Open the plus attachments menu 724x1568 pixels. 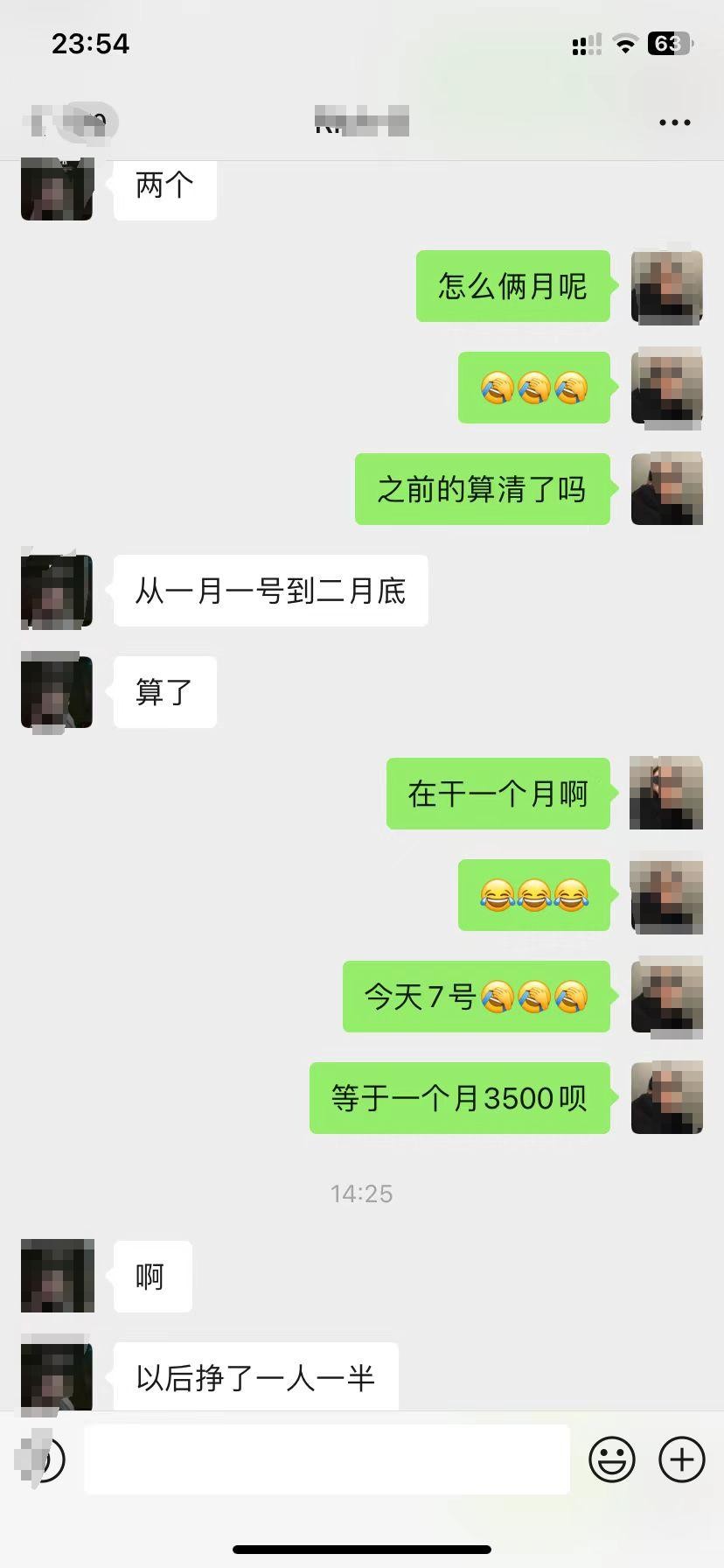(x=681, y=1459)
